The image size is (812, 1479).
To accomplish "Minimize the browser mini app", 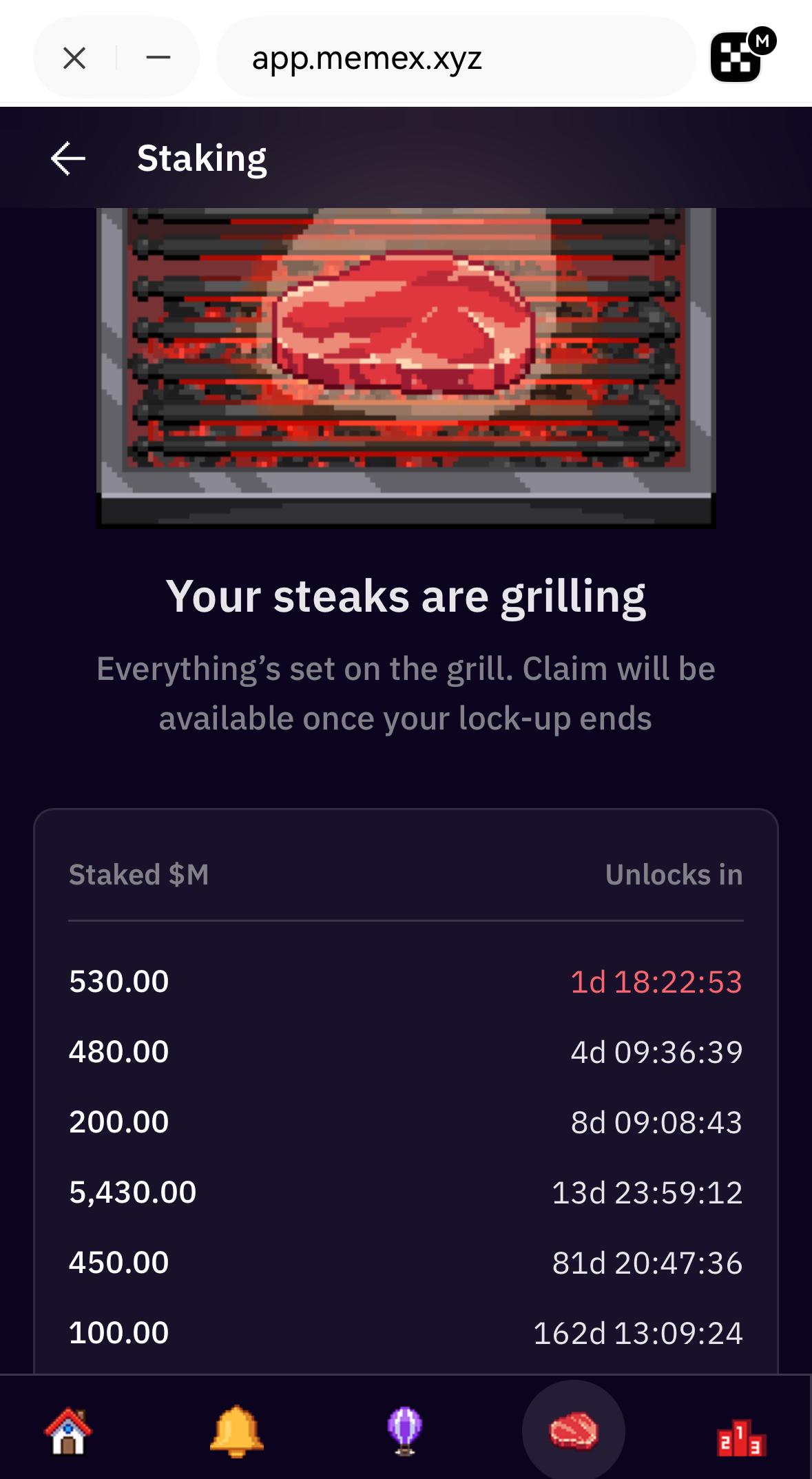I will point(158,58).
